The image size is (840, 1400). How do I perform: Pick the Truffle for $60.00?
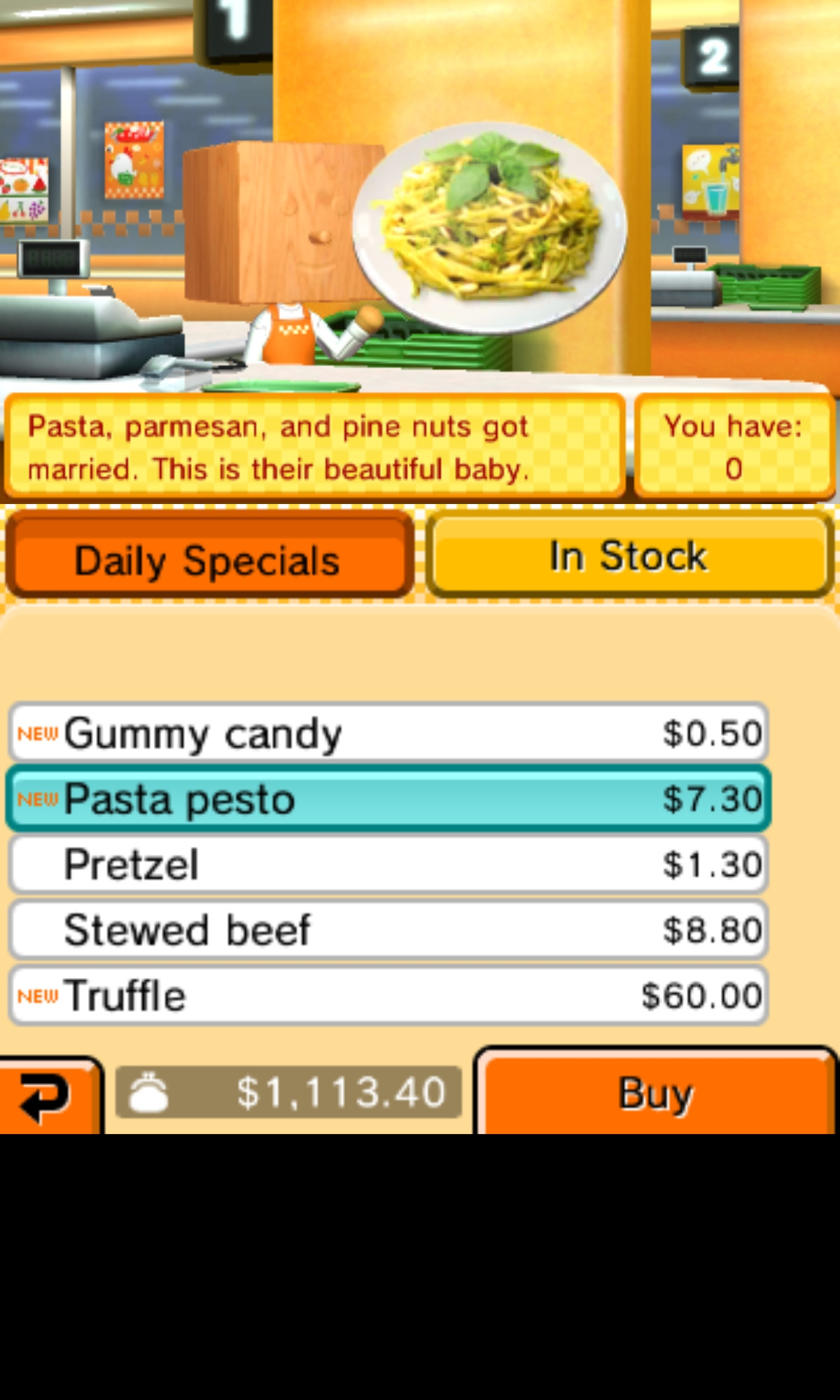388,995
